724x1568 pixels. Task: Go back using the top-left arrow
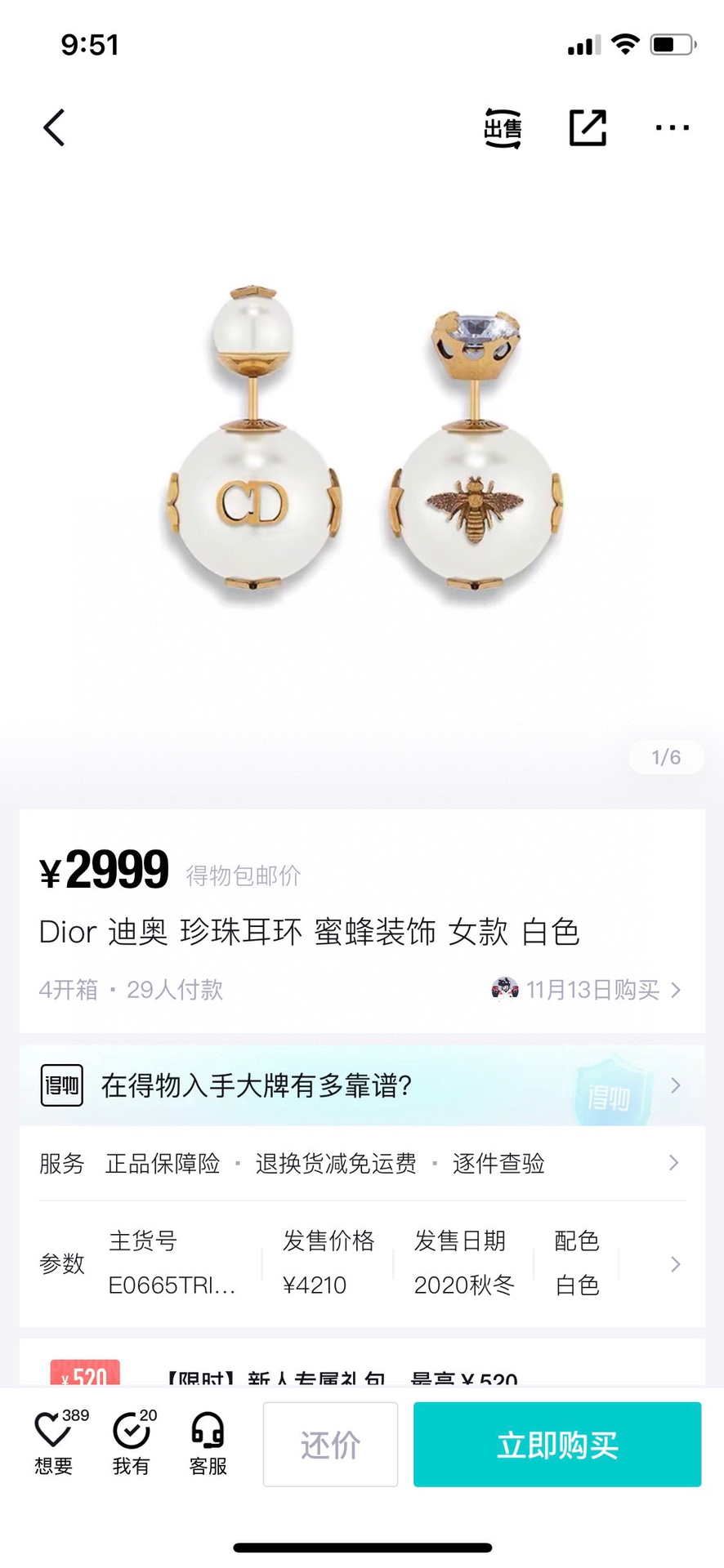click(54, 127)
